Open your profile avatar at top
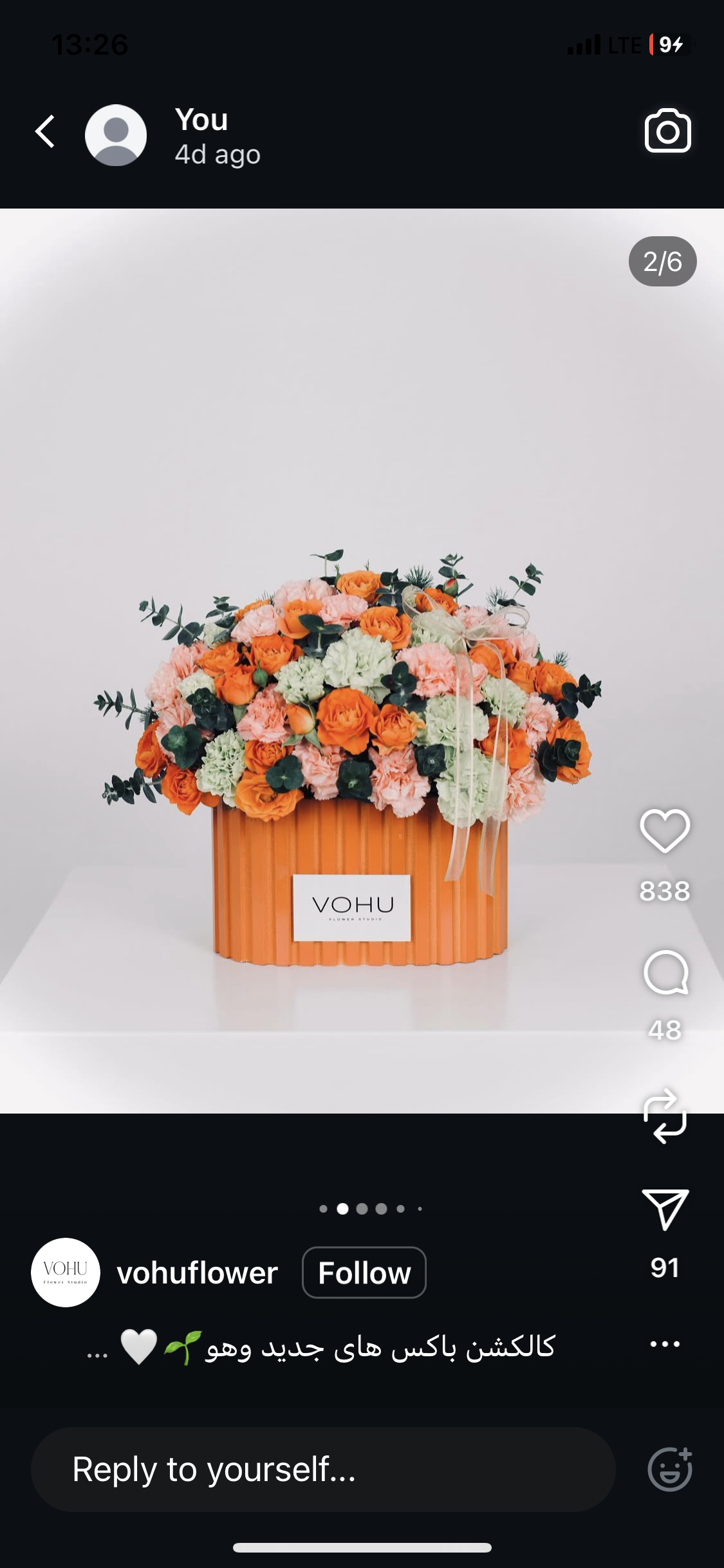Viewport: 724px width, 1568px height. coord(116,135)
